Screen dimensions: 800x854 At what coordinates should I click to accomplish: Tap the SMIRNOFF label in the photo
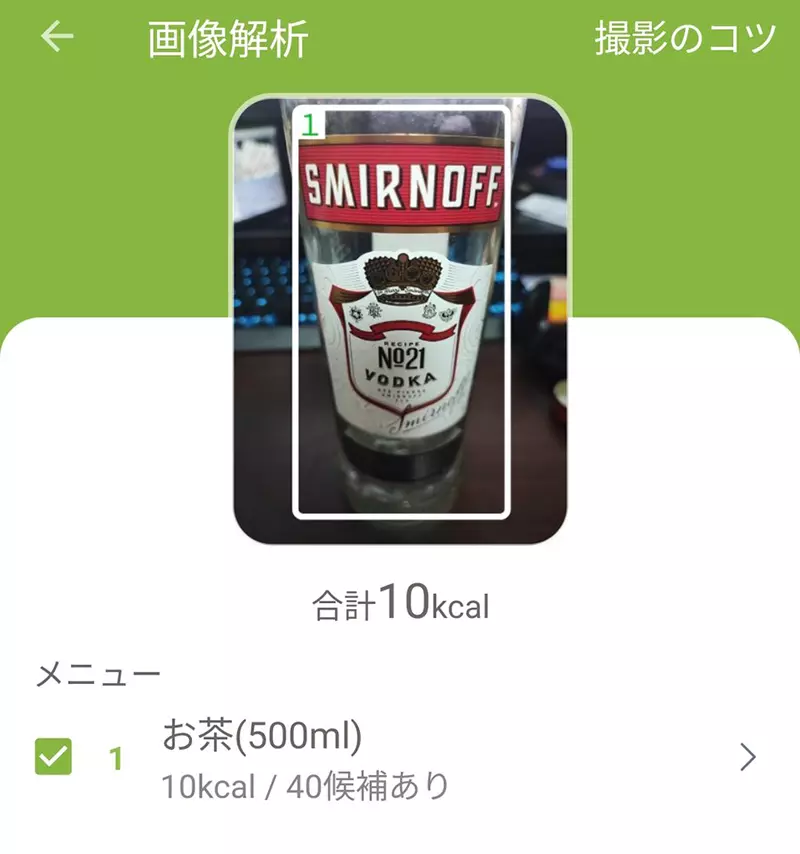pos(400,181)
